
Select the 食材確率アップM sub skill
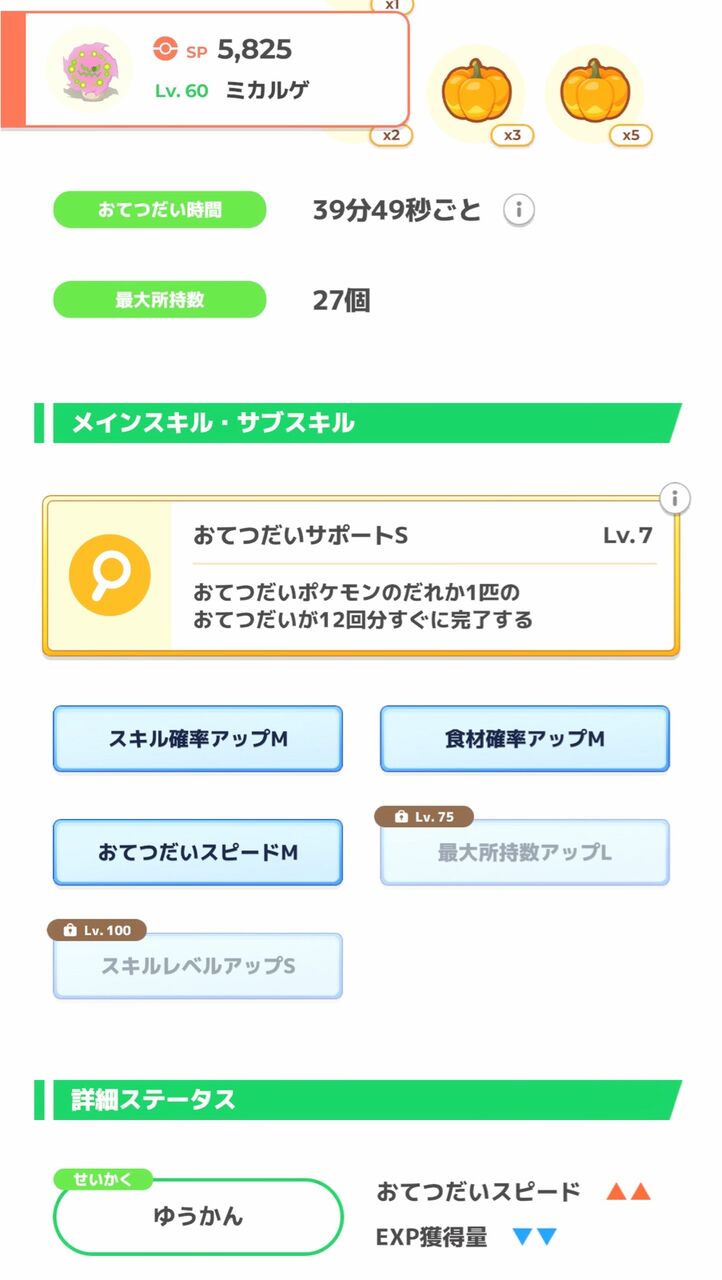point(525,739)
